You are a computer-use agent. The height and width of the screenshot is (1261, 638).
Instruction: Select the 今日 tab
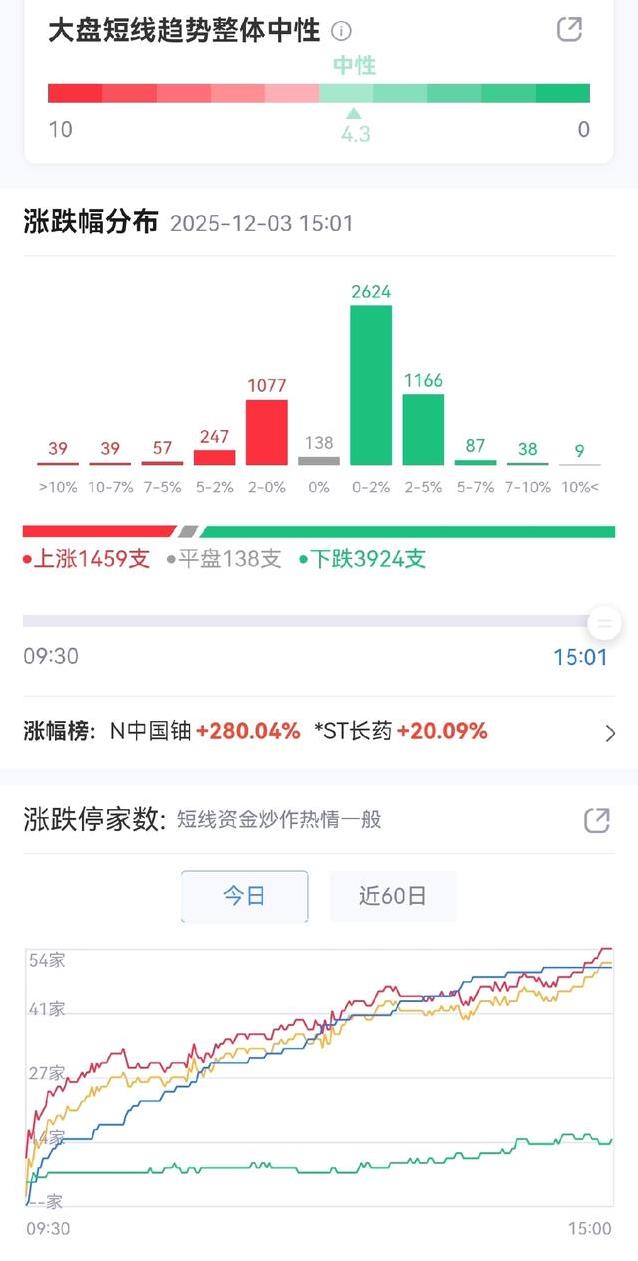point(244,895)
